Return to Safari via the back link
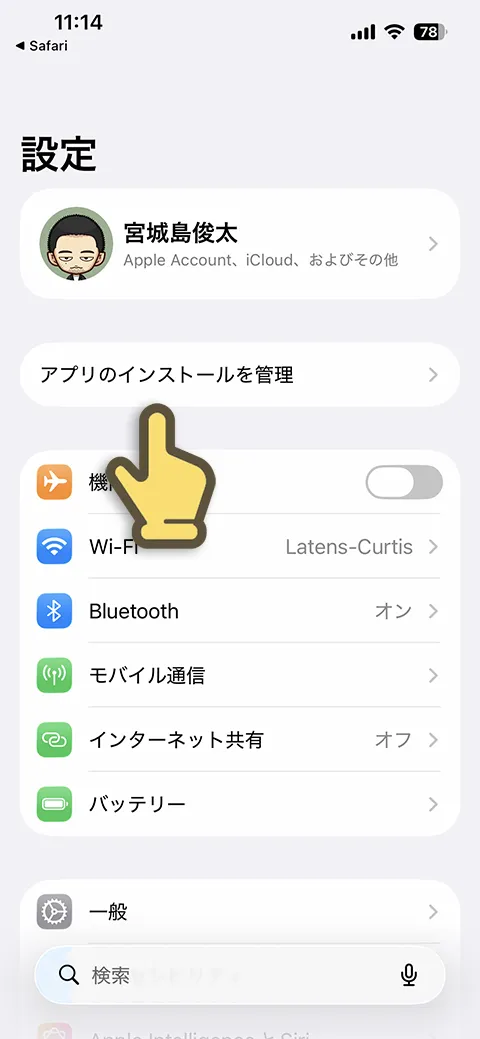 click(x=41, y=46)
